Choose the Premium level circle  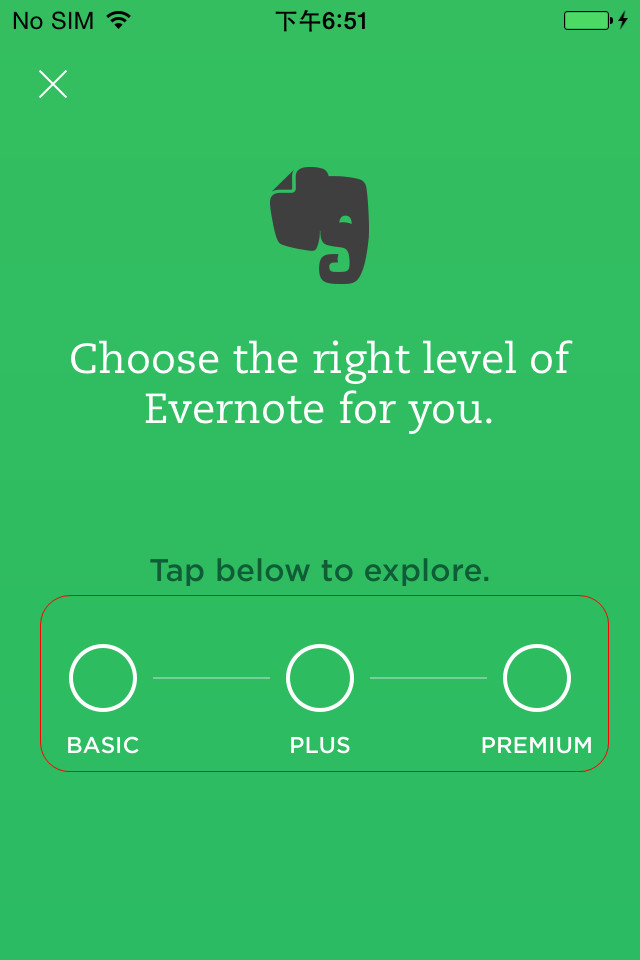pos(537,678)
